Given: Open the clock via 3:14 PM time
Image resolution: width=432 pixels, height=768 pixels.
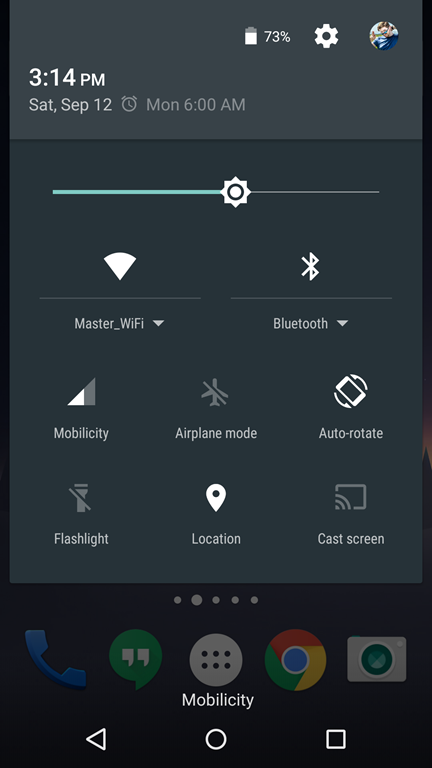Looking at the screenshot, I should 67,78.
